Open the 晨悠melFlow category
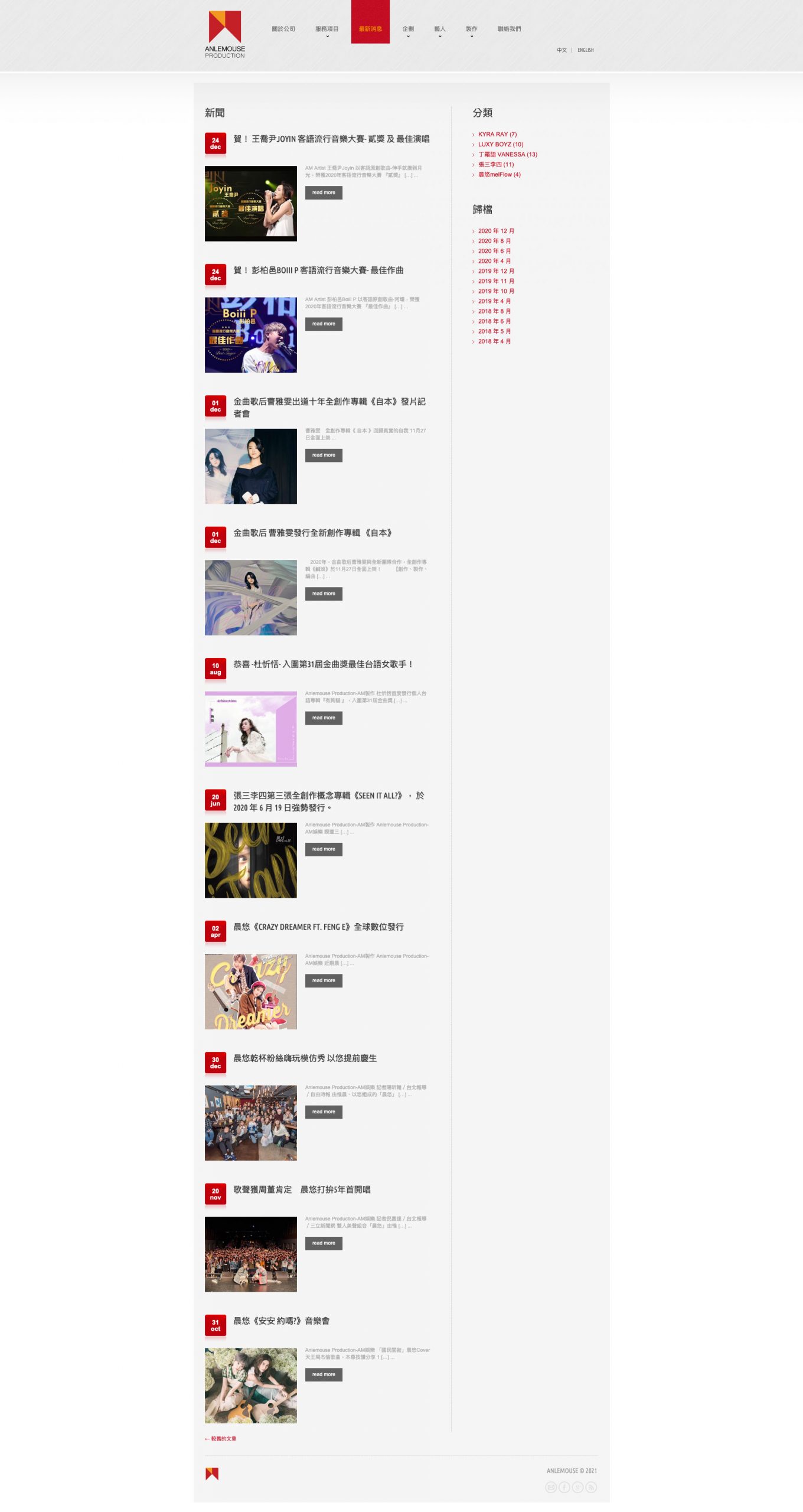This screenshot has width=803, height=1512. click(499, 175)
